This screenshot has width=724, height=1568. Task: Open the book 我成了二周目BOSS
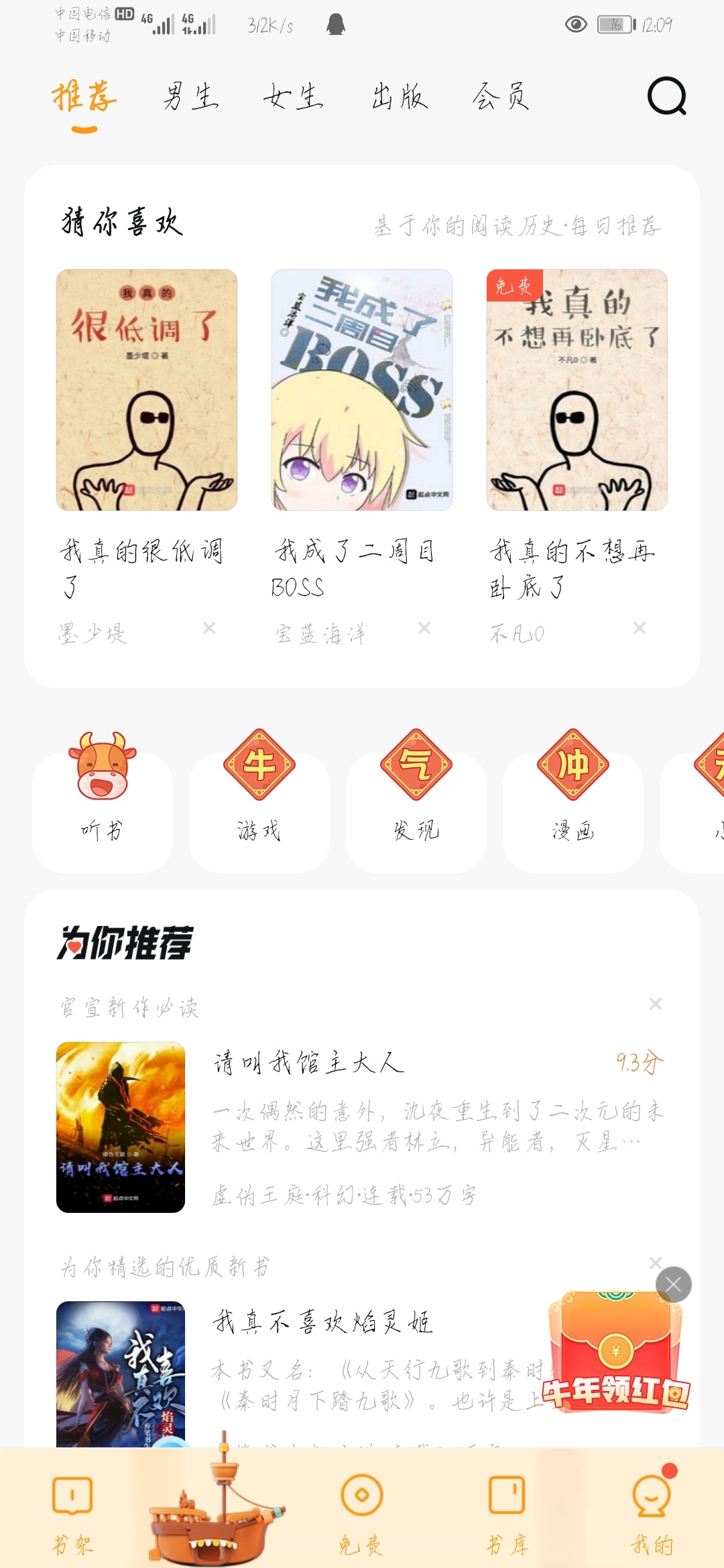coord(362,390)
